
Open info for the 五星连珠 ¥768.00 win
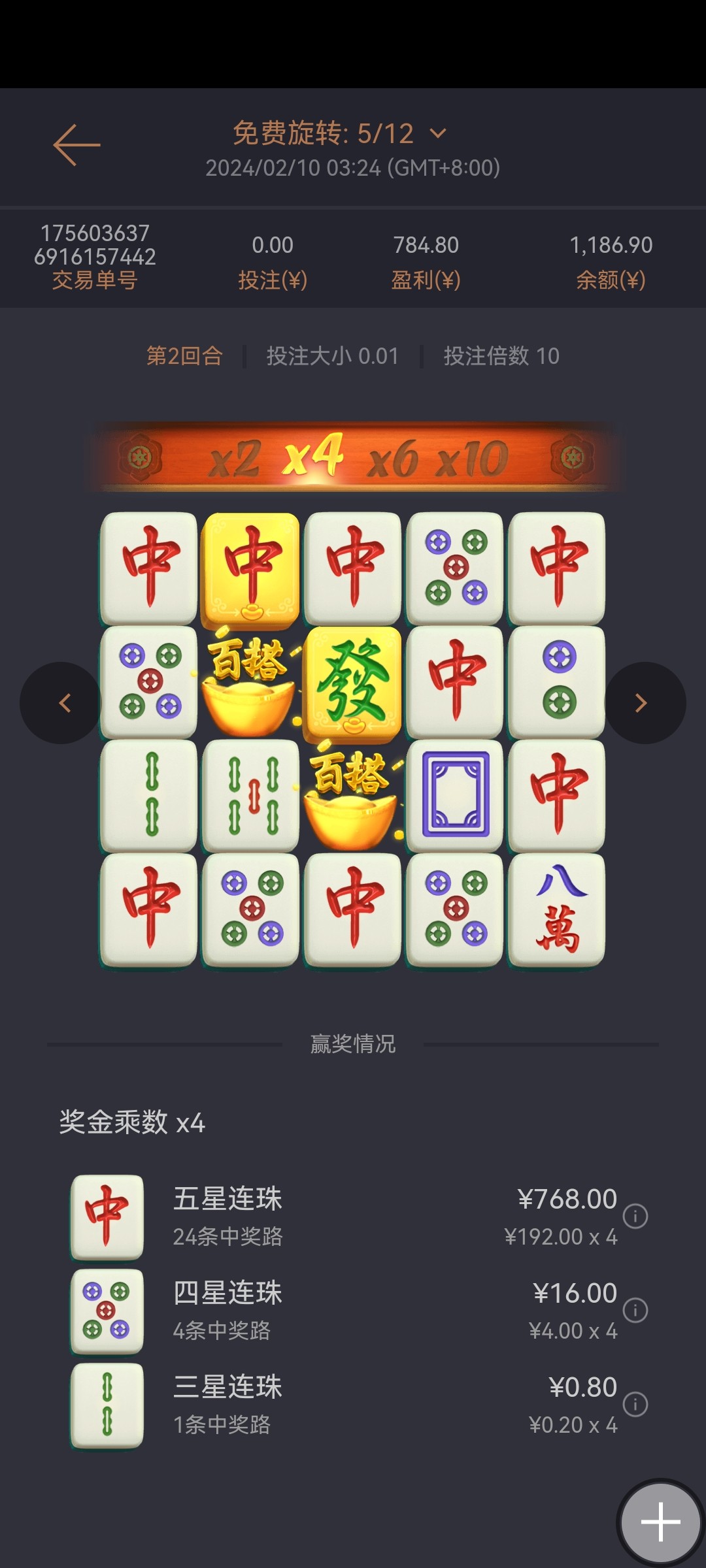635,1217
